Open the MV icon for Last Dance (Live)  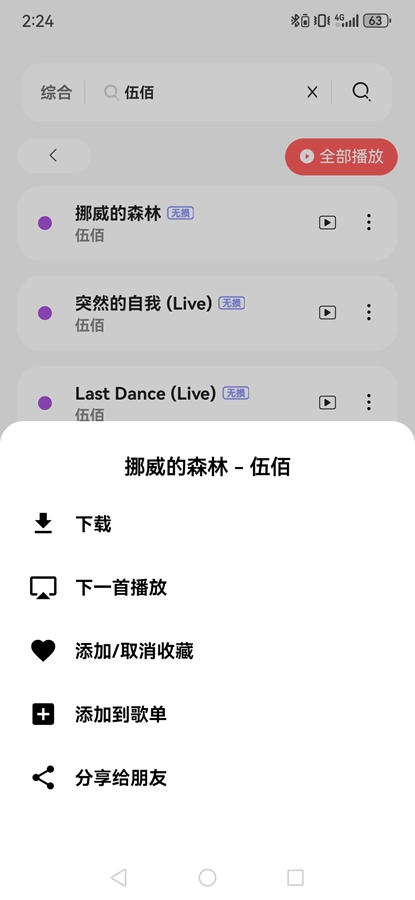coord(327,402)
